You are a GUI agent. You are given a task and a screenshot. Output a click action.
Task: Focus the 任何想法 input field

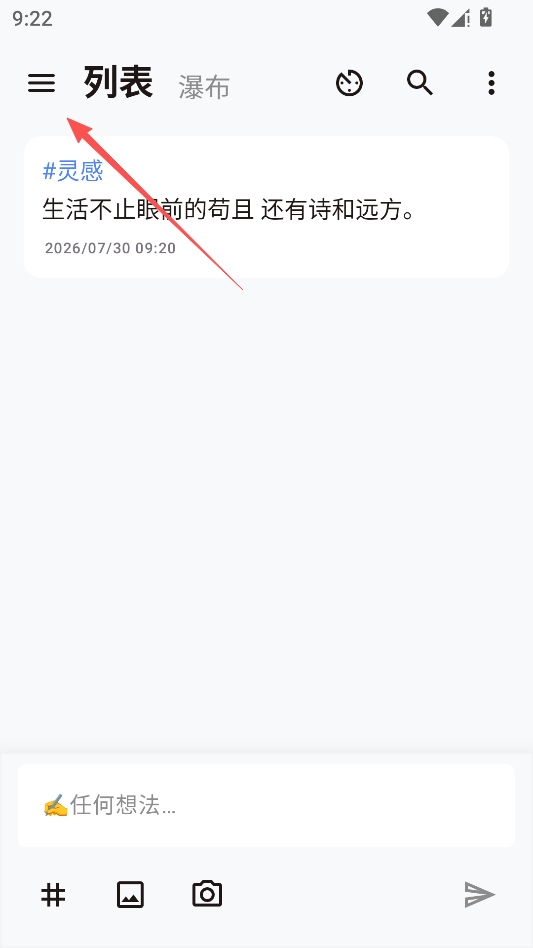(266, 805)
